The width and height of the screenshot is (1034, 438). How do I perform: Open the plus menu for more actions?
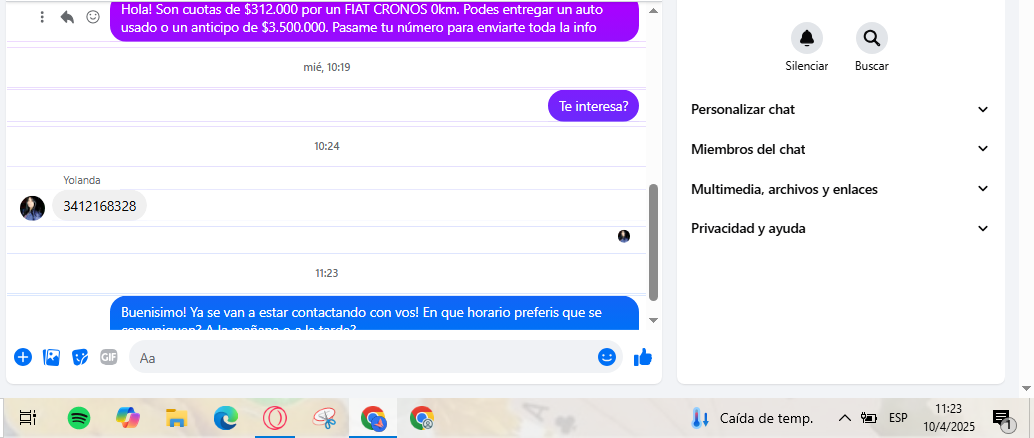coord(23,357)
